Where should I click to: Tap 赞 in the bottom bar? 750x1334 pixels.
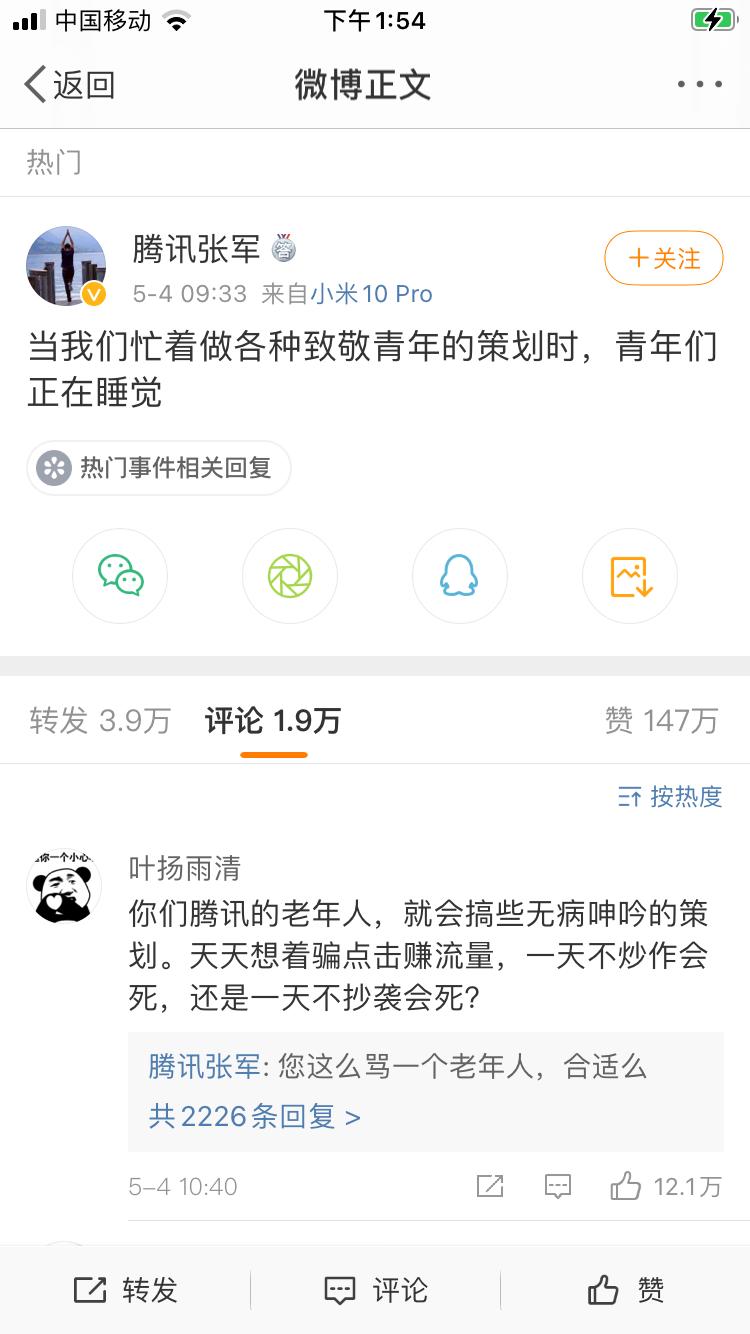625,1290
